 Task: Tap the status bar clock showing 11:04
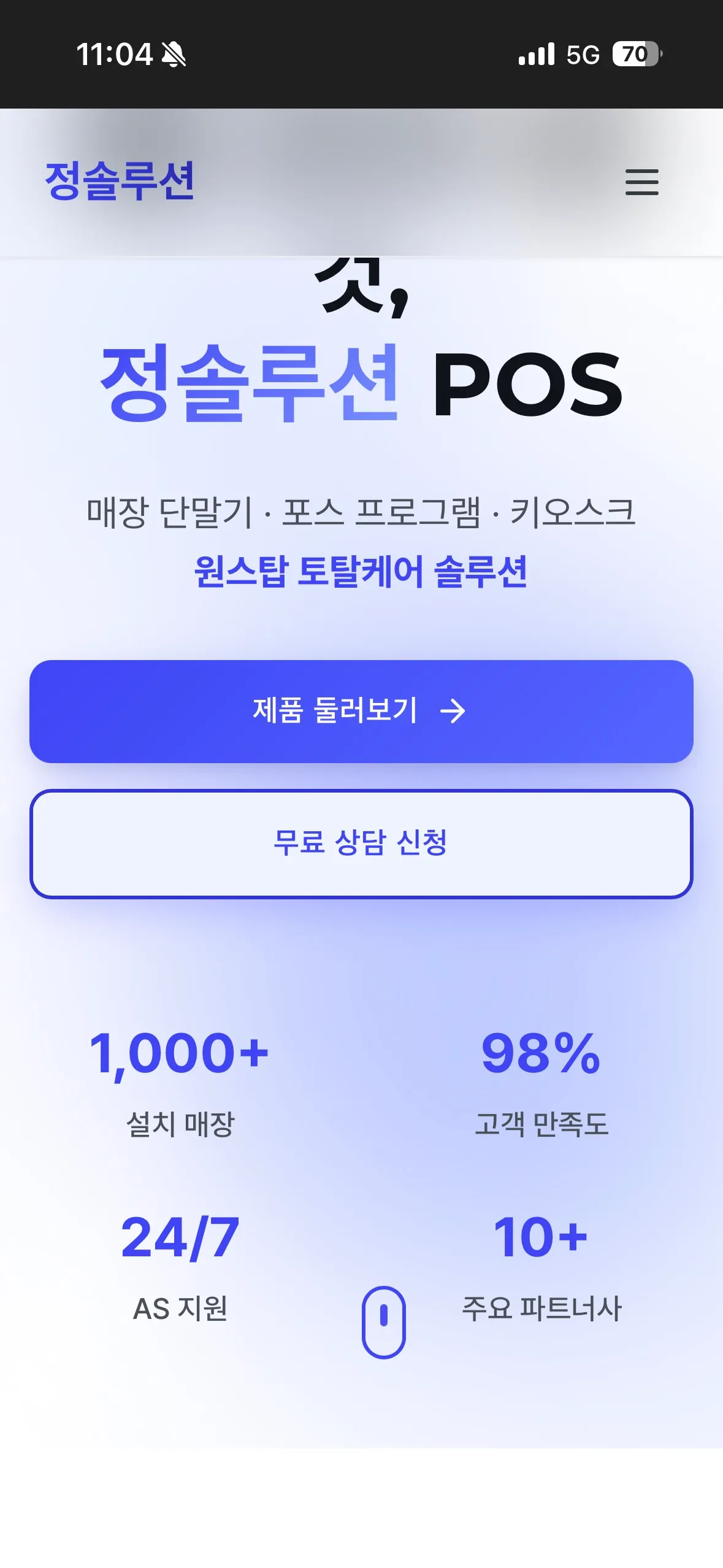coord(115,54)
